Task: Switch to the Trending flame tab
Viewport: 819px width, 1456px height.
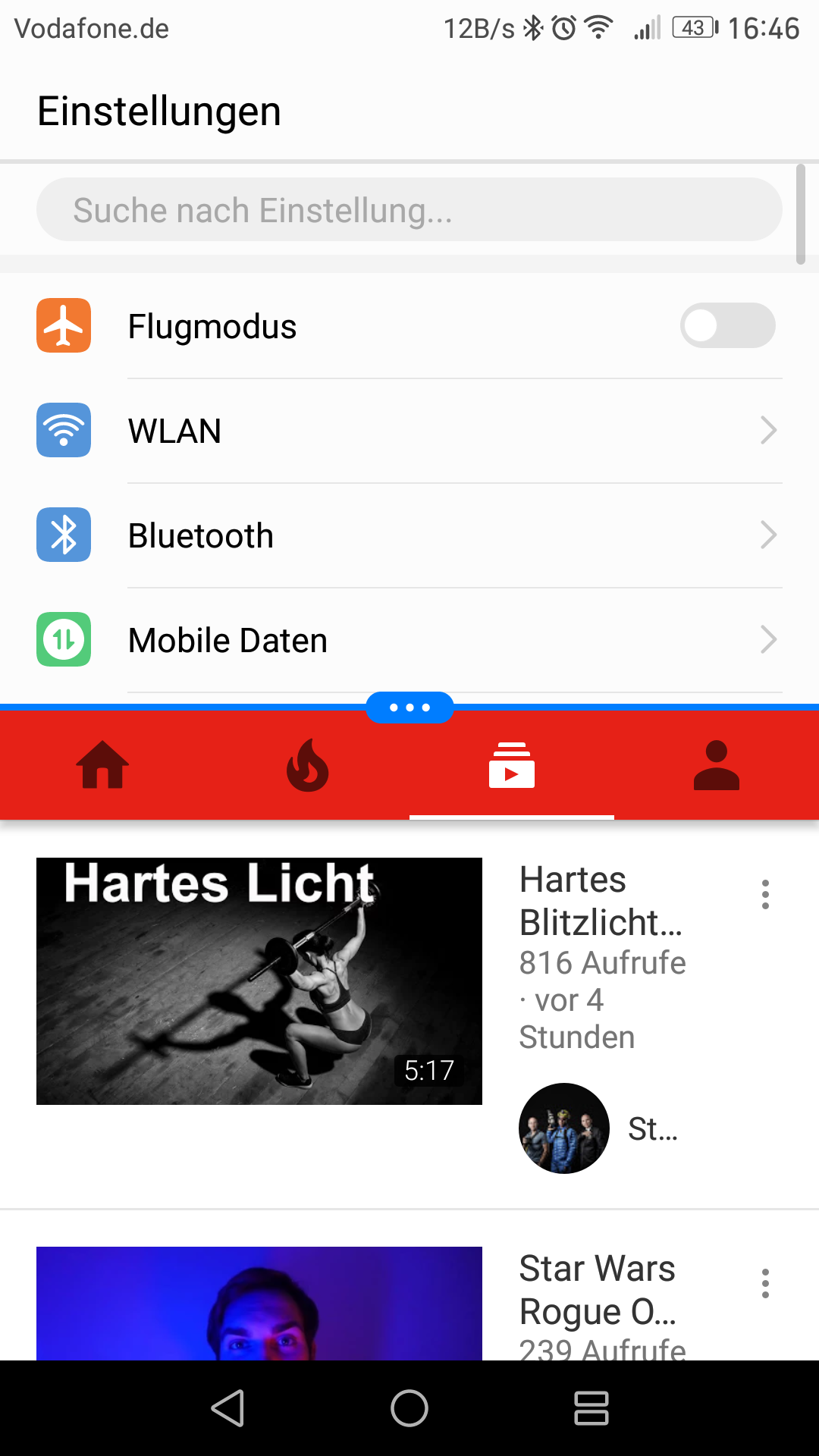Action: point(307,765)
